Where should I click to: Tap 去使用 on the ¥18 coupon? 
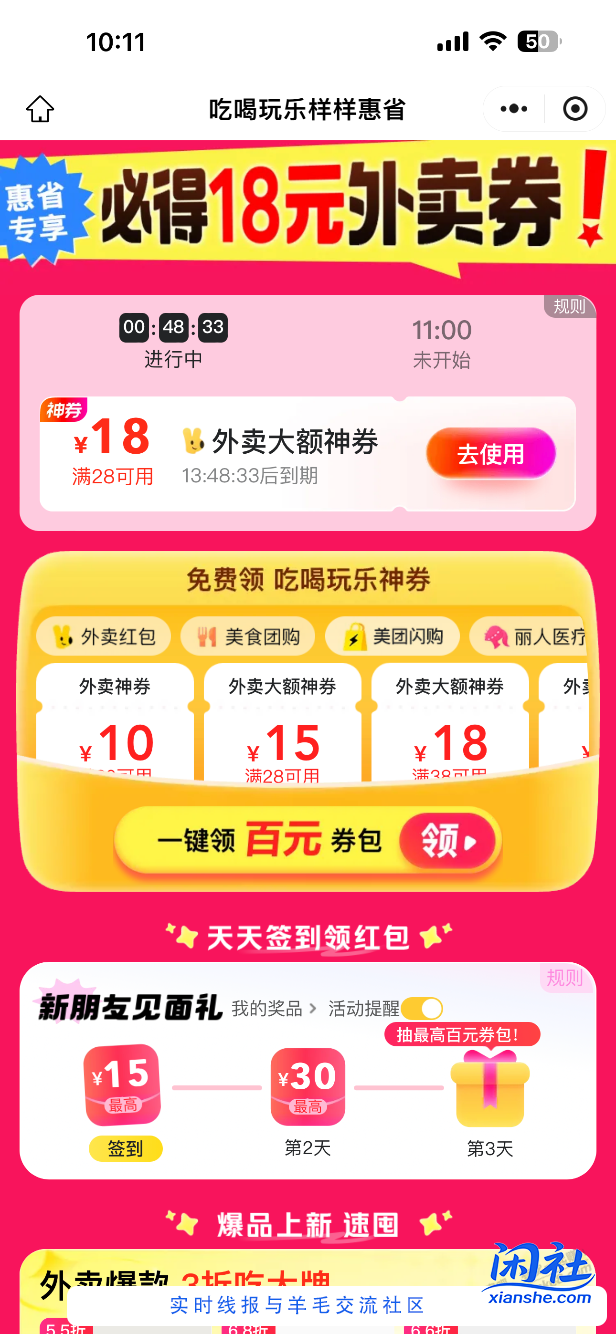coord(490,455)
